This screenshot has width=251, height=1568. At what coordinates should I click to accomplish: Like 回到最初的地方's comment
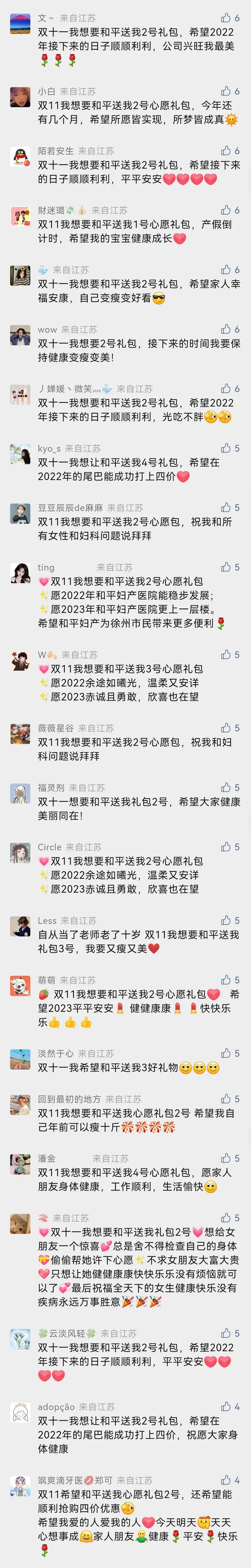point(226,1099)
